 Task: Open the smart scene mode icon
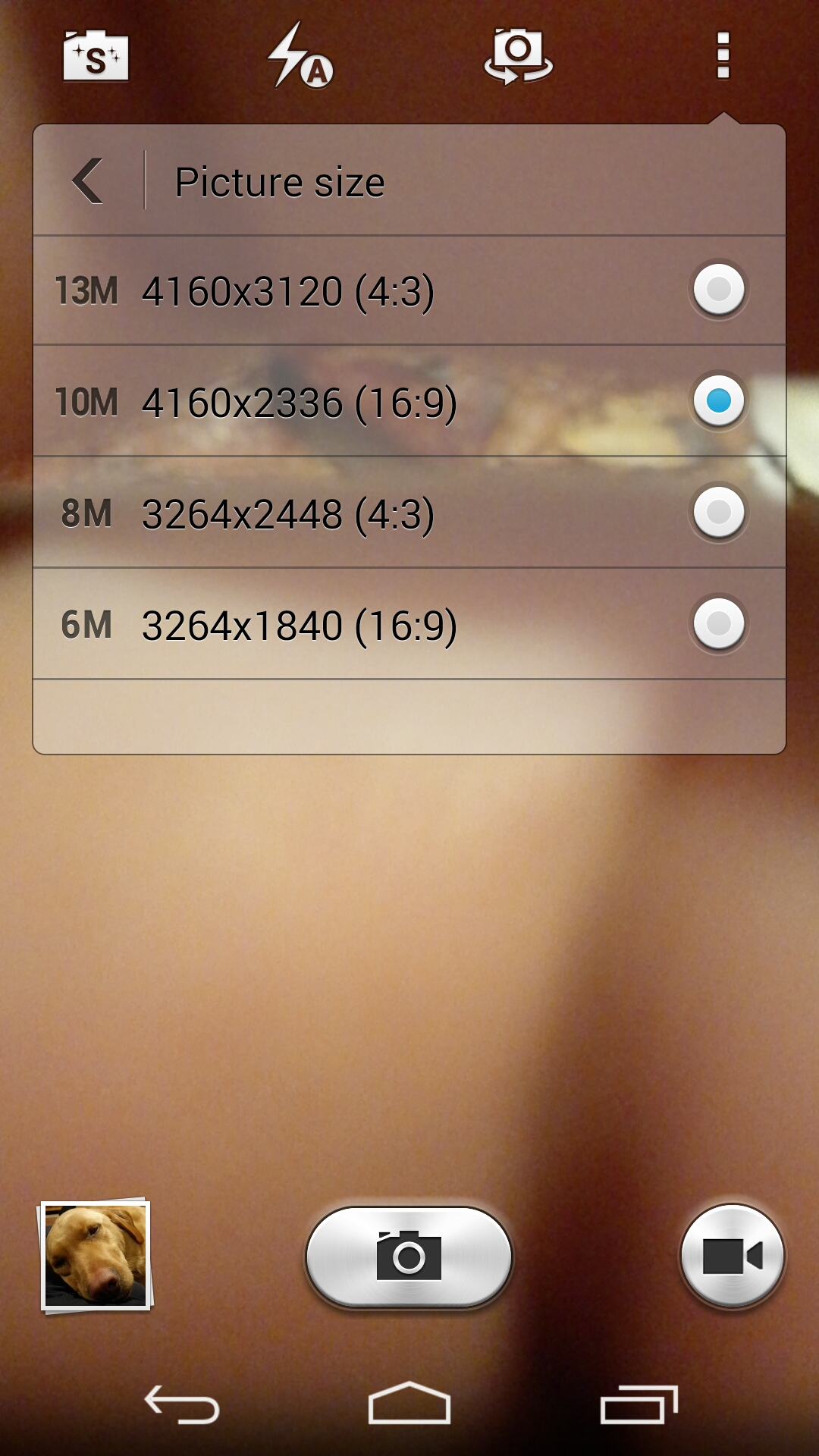(96, 56)
